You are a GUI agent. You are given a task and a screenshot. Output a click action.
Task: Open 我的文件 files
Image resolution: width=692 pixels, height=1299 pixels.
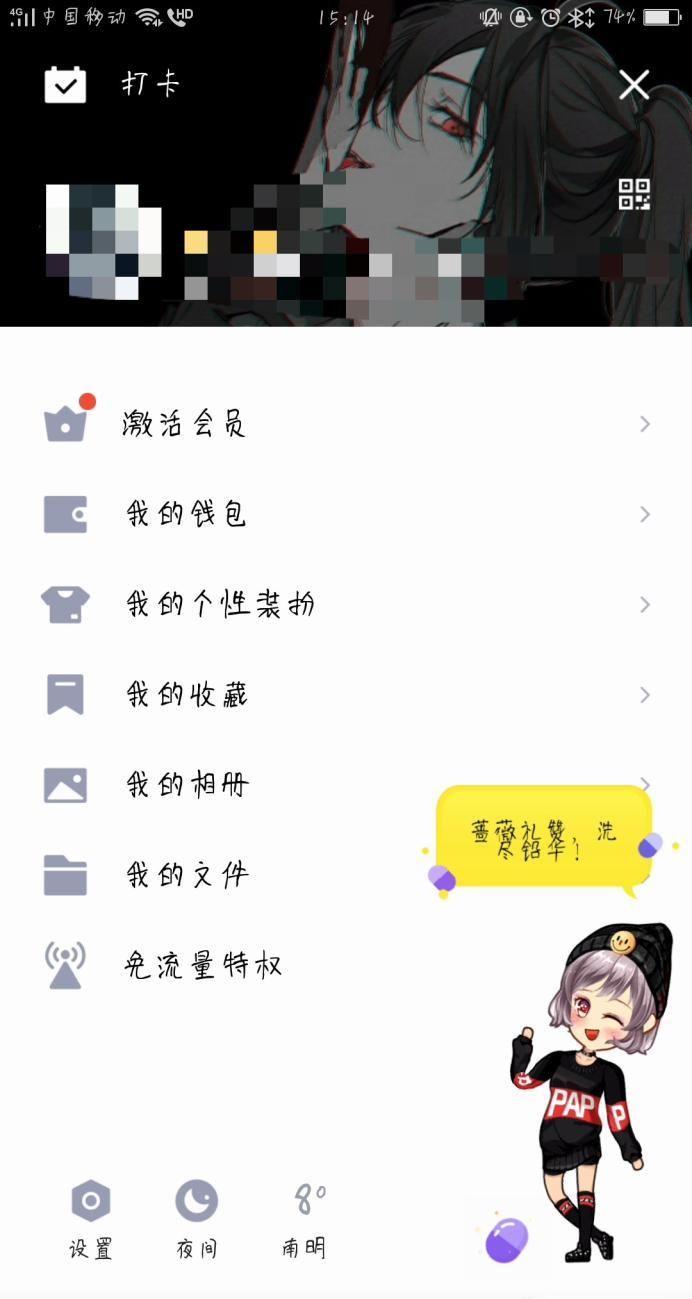coord(186,875)
